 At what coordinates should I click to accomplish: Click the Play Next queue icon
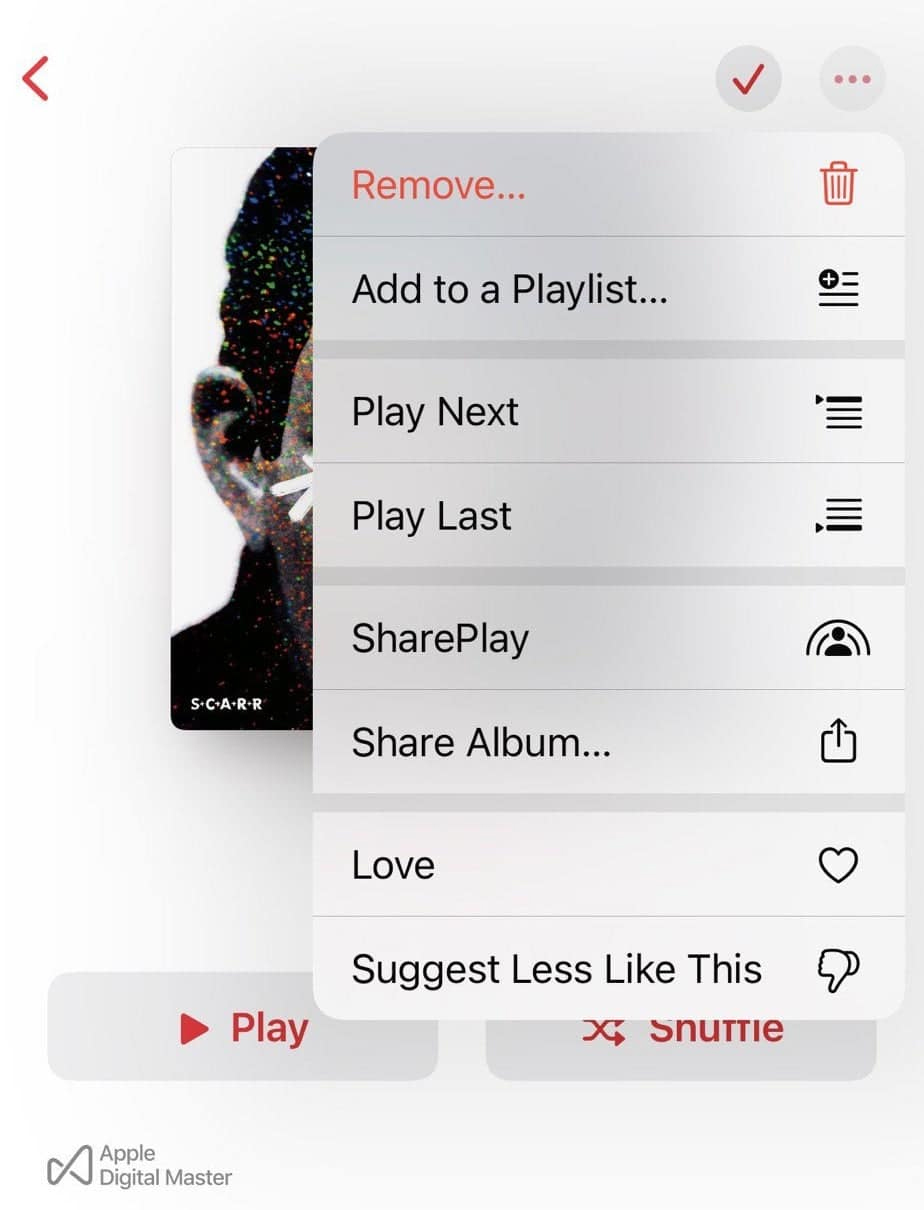tap(838, 412)
